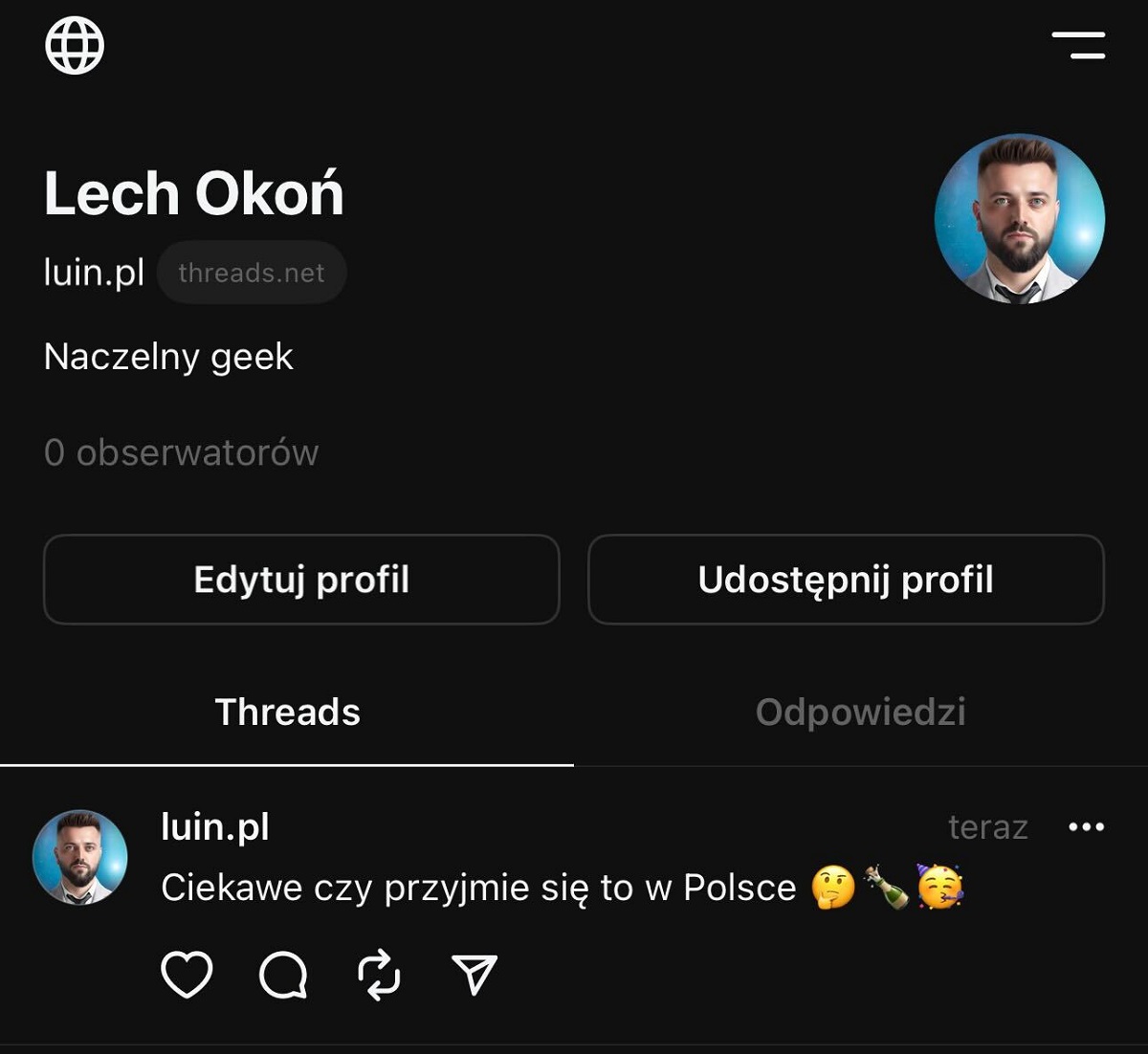Open the three-dot menu on luin.pl's post
The image size is (1148, 1054).
(x=1086, y=827)
